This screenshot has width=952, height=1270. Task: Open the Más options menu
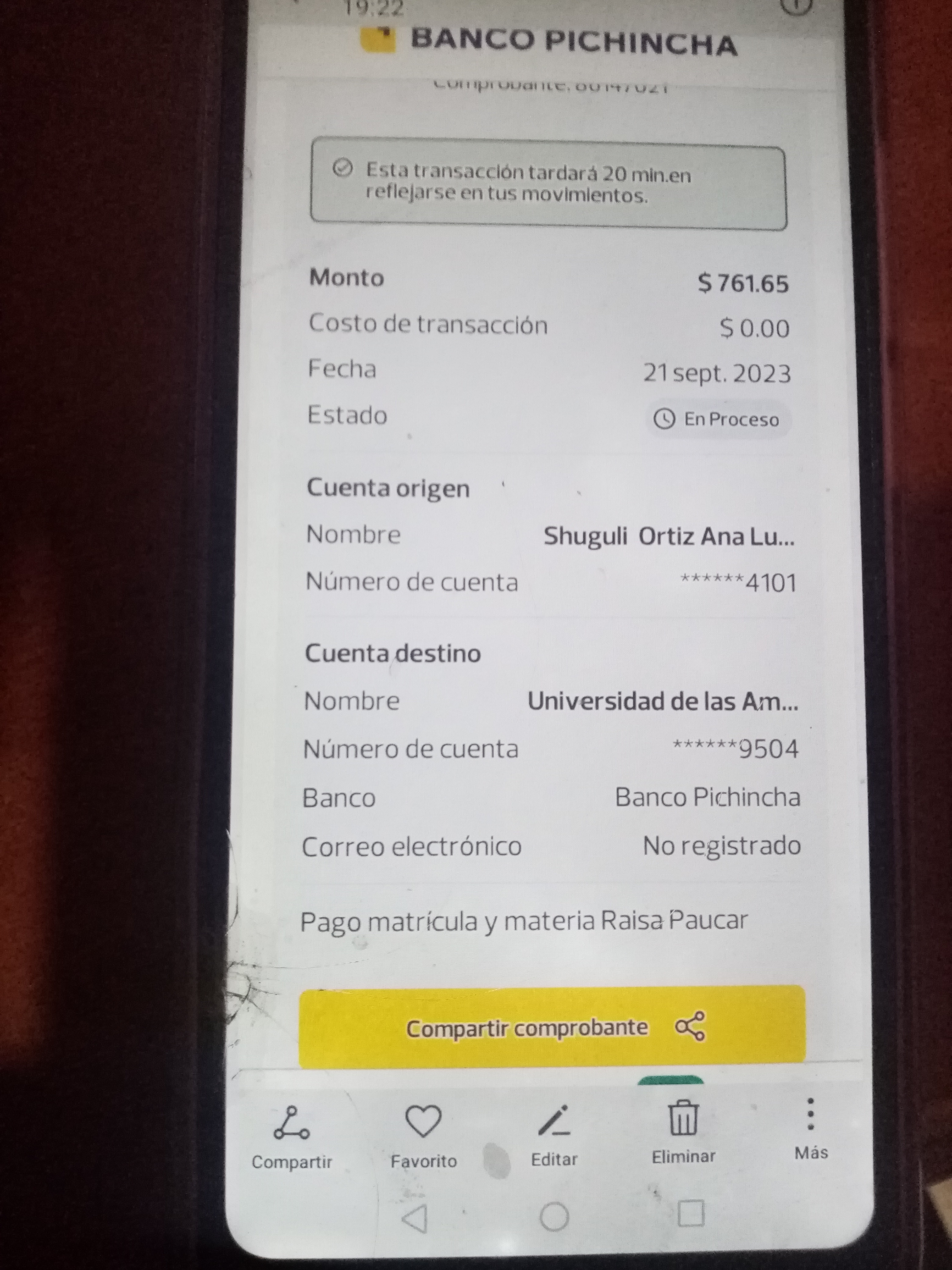pyautogui.click(x=810, y=1127)
